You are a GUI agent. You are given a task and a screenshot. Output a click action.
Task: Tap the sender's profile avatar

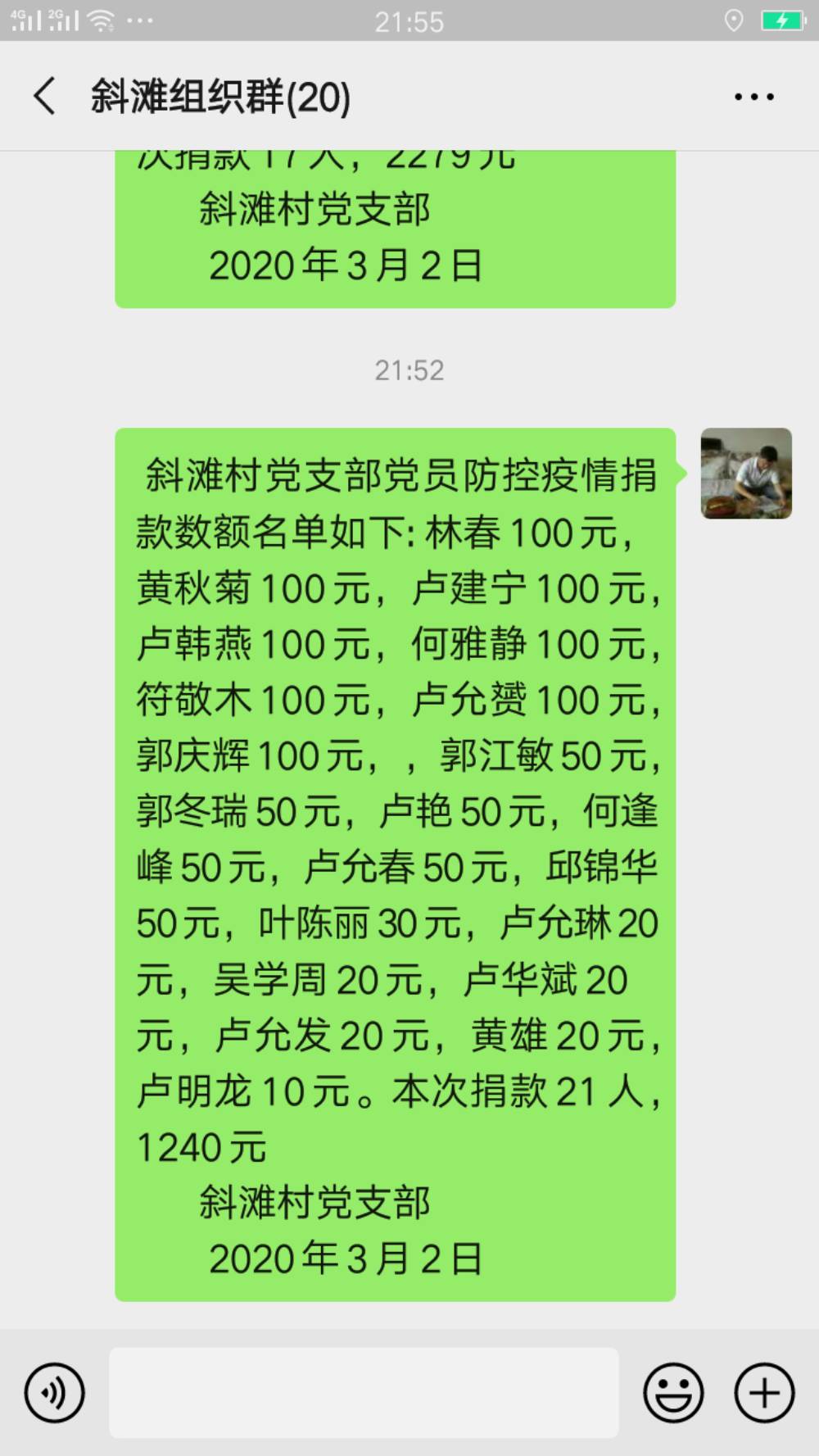point(745,473)
